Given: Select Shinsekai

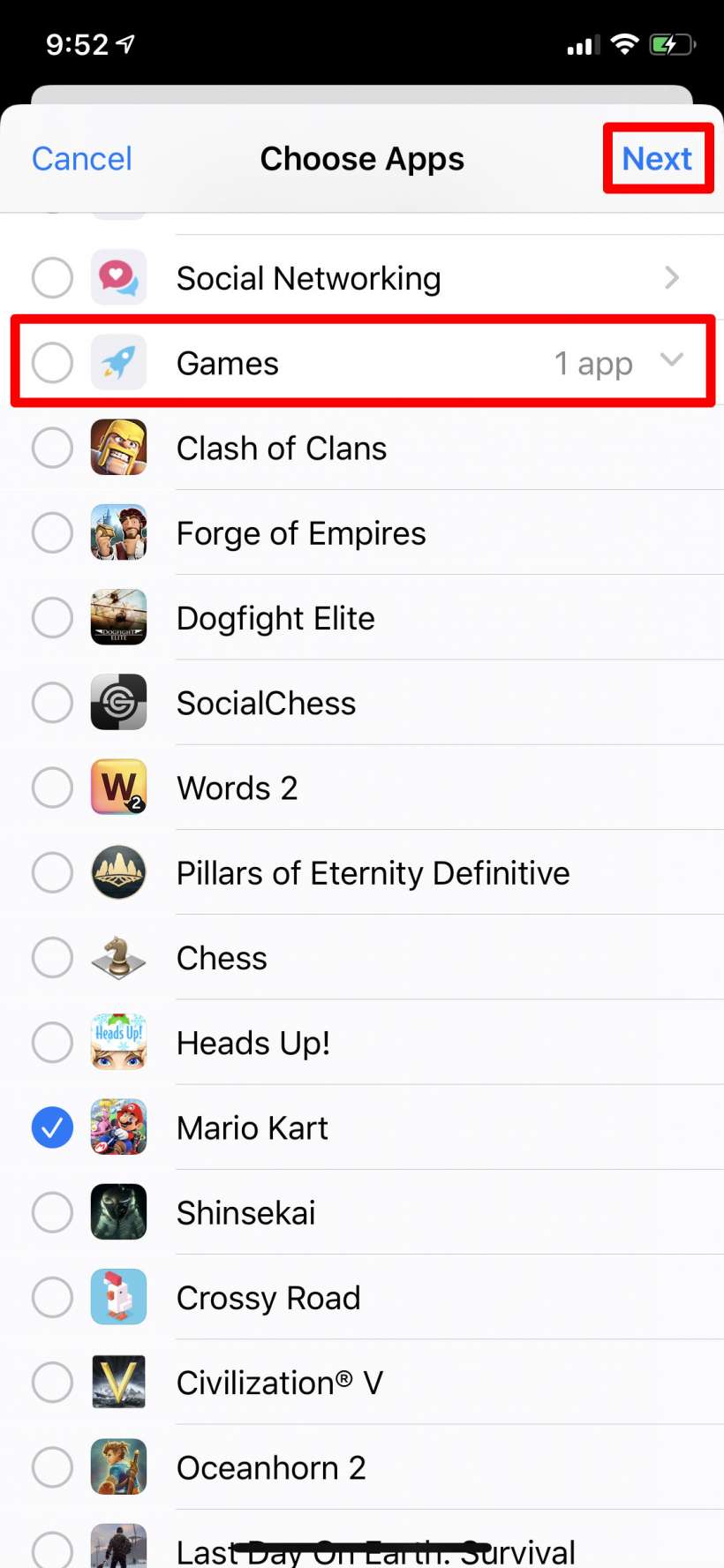Looking at the screenshot, I should coord(52,1212).
